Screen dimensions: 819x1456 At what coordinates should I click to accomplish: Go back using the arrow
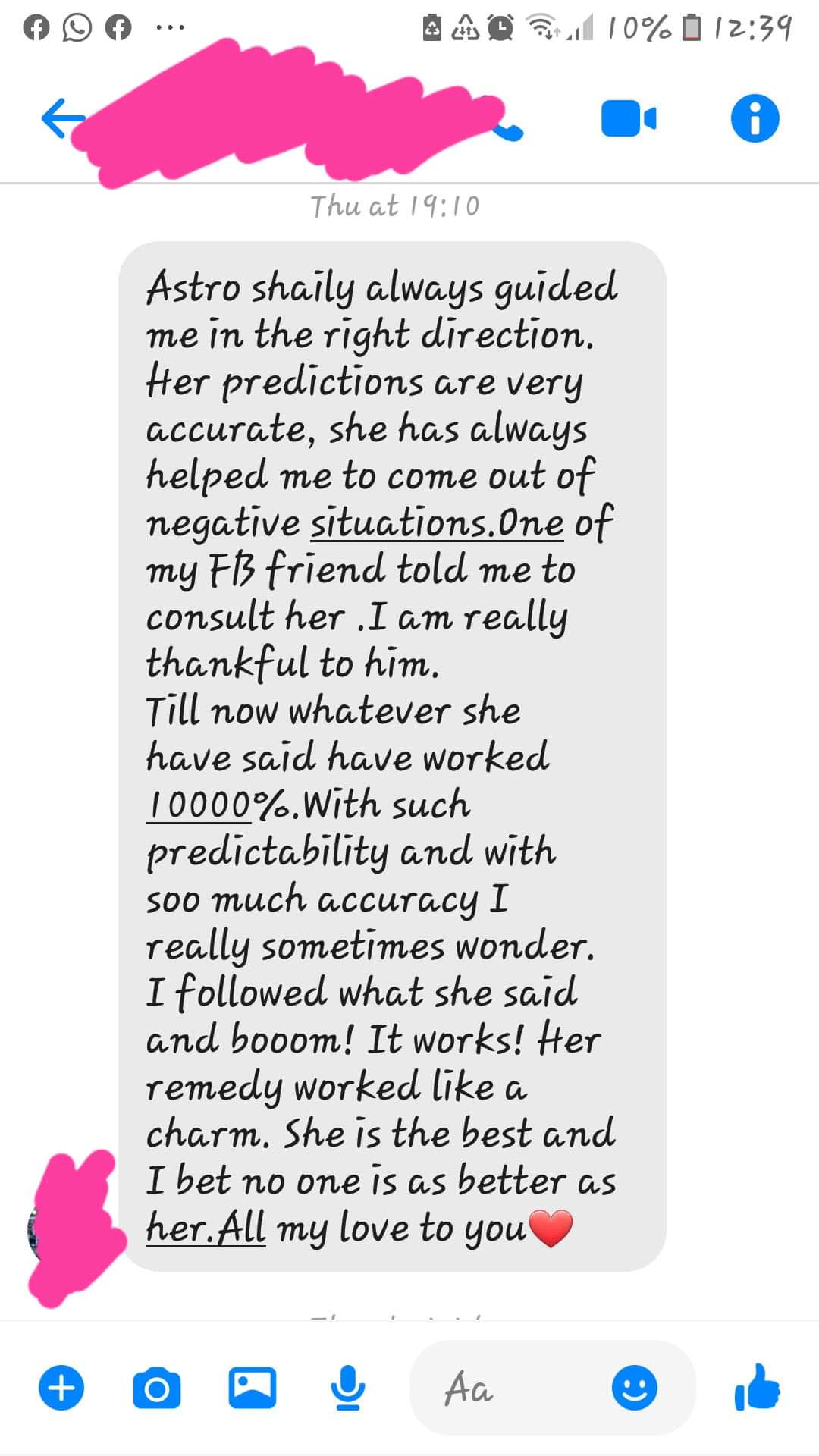tap(62, 119)
